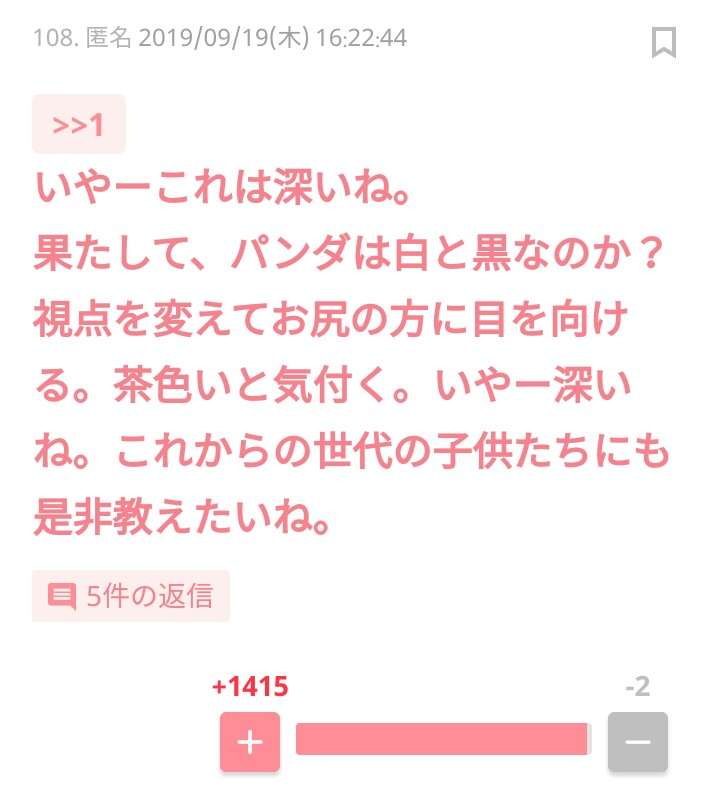View the 5件の返信 replies

coord(131,596)
